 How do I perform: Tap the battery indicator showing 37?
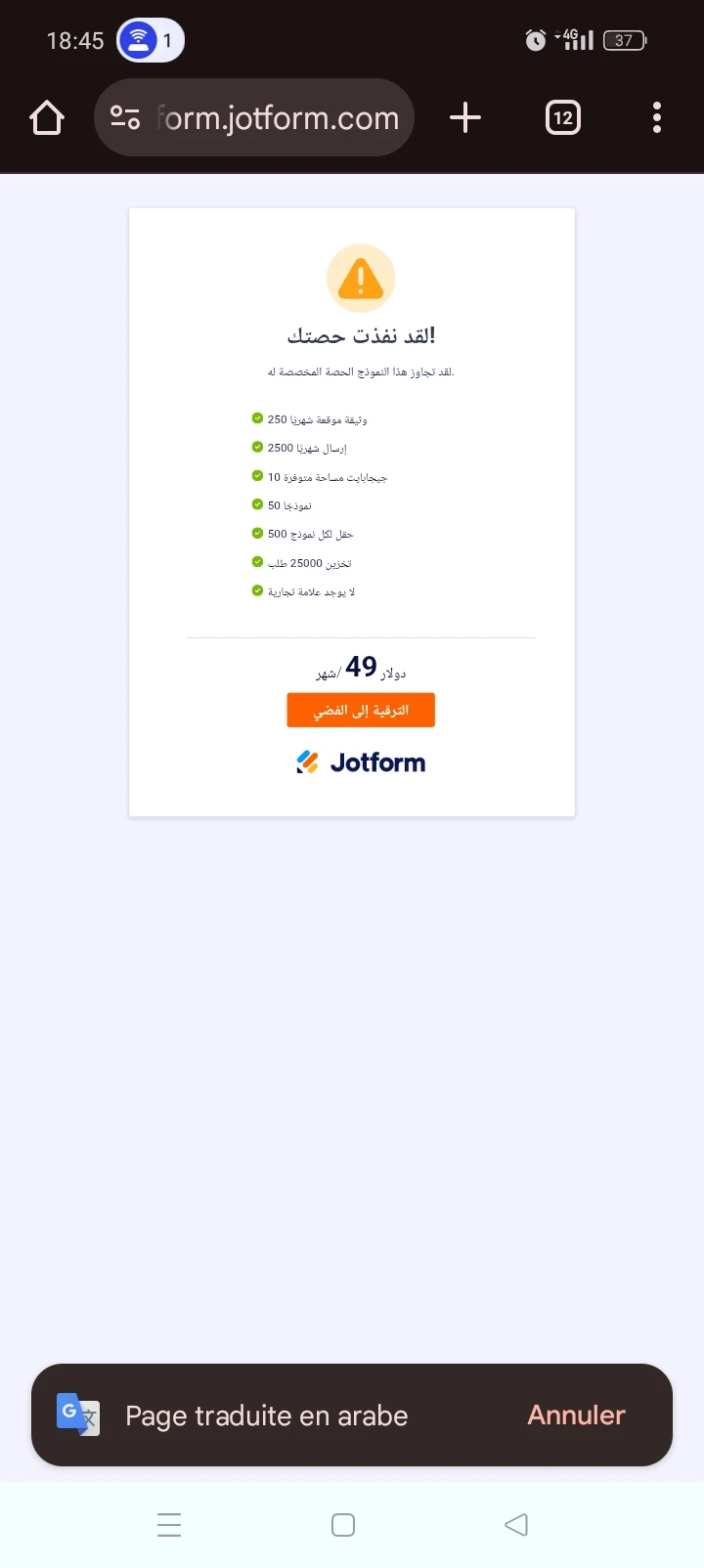point(623,40)
